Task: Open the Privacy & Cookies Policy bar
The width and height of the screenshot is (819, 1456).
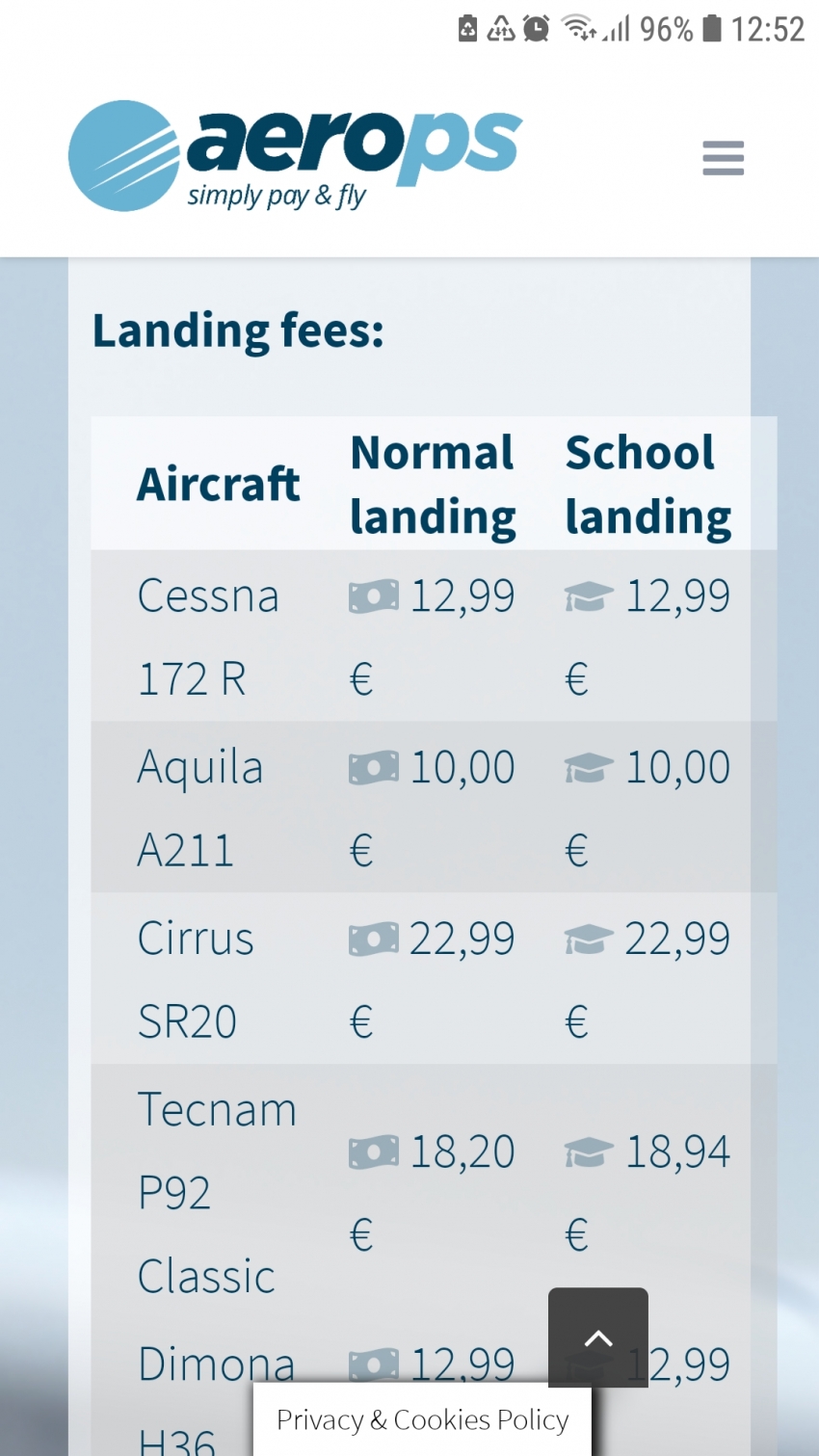Action: point(422,1419)
